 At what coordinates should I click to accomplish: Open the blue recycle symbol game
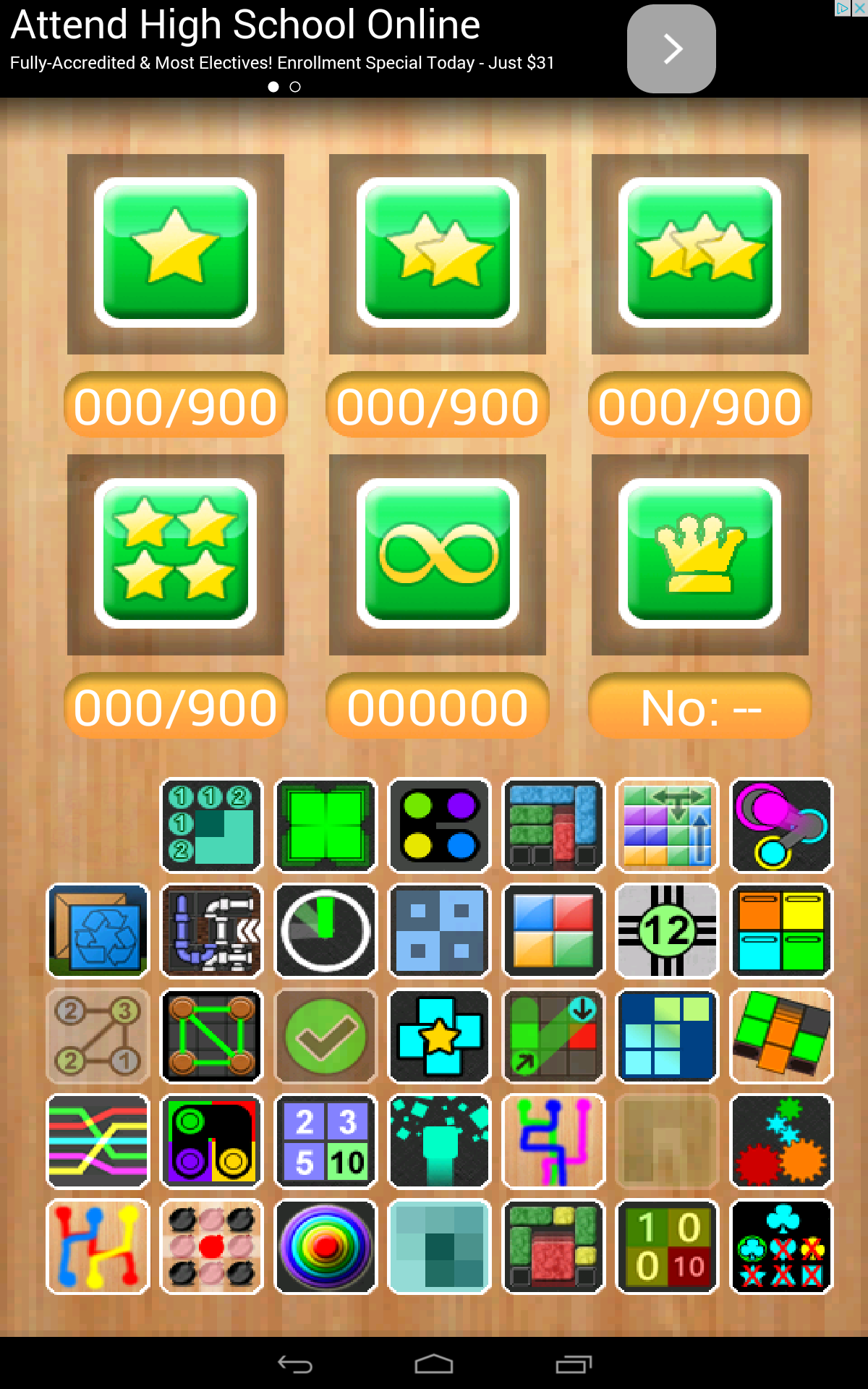(x=98, y=930)
